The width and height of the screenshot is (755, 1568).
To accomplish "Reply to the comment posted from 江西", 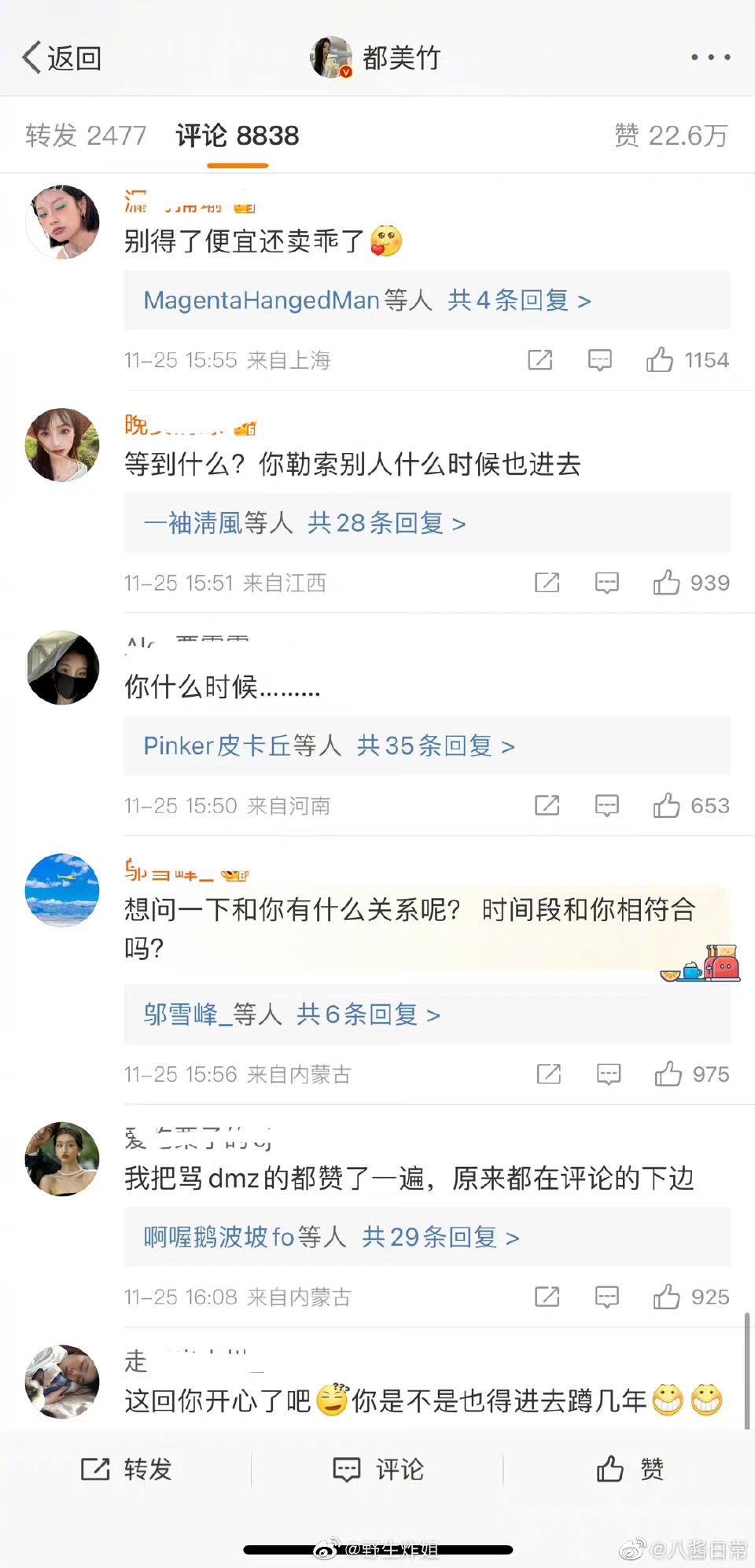I will 606,583.
